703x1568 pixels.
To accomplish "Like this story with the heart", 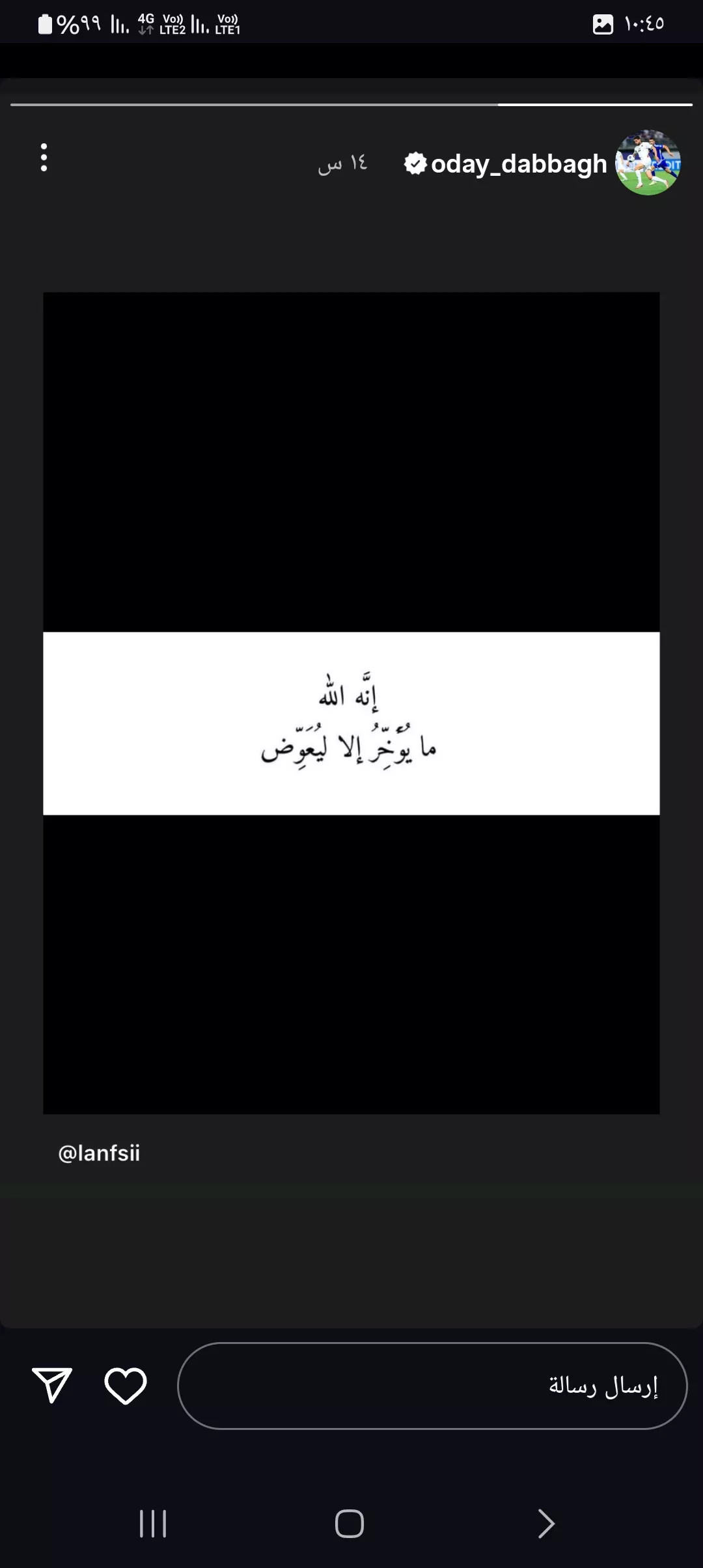I will click(x=126, y=1386).
